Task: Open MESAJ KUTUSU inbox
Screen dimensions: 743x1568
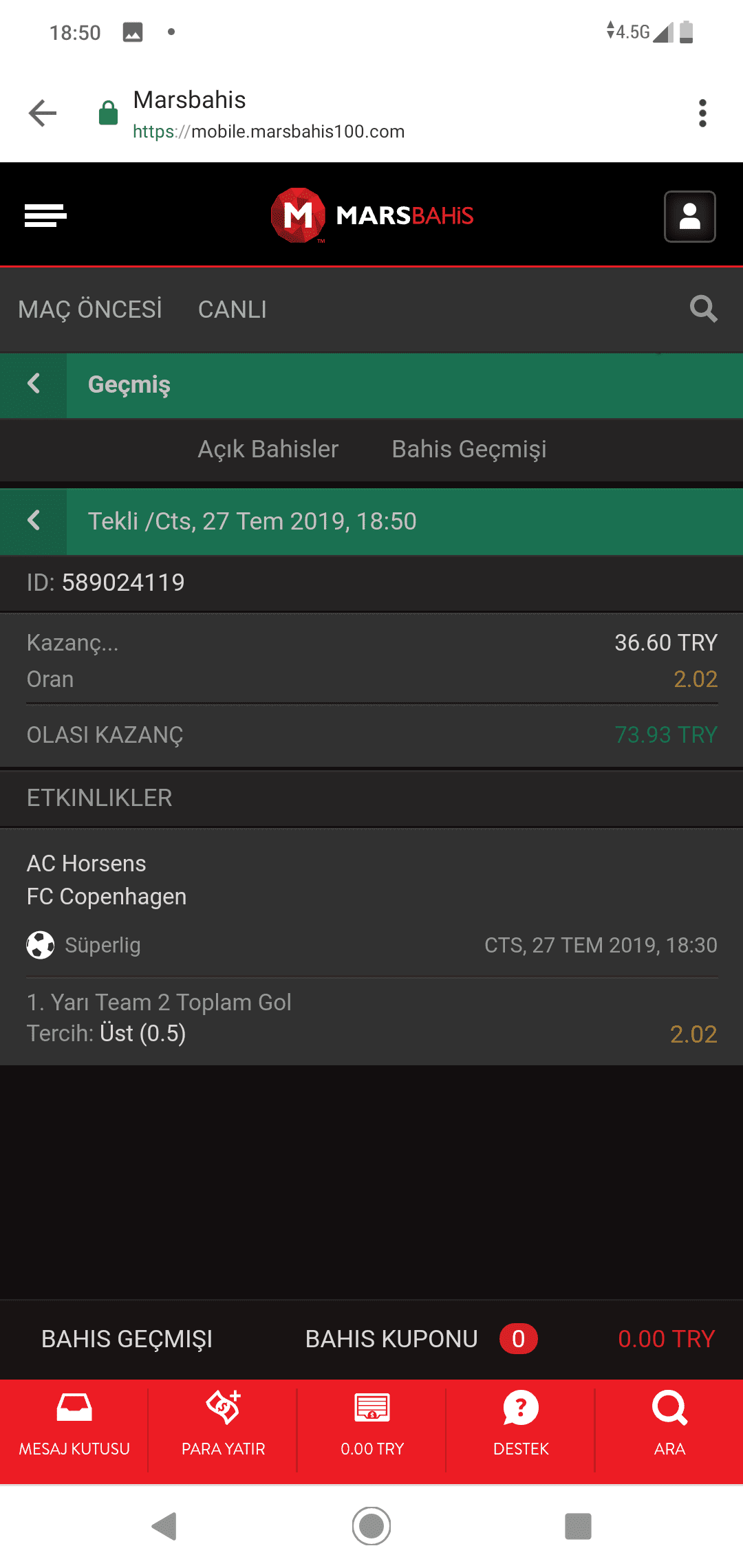Action: tap(74, 1425)
